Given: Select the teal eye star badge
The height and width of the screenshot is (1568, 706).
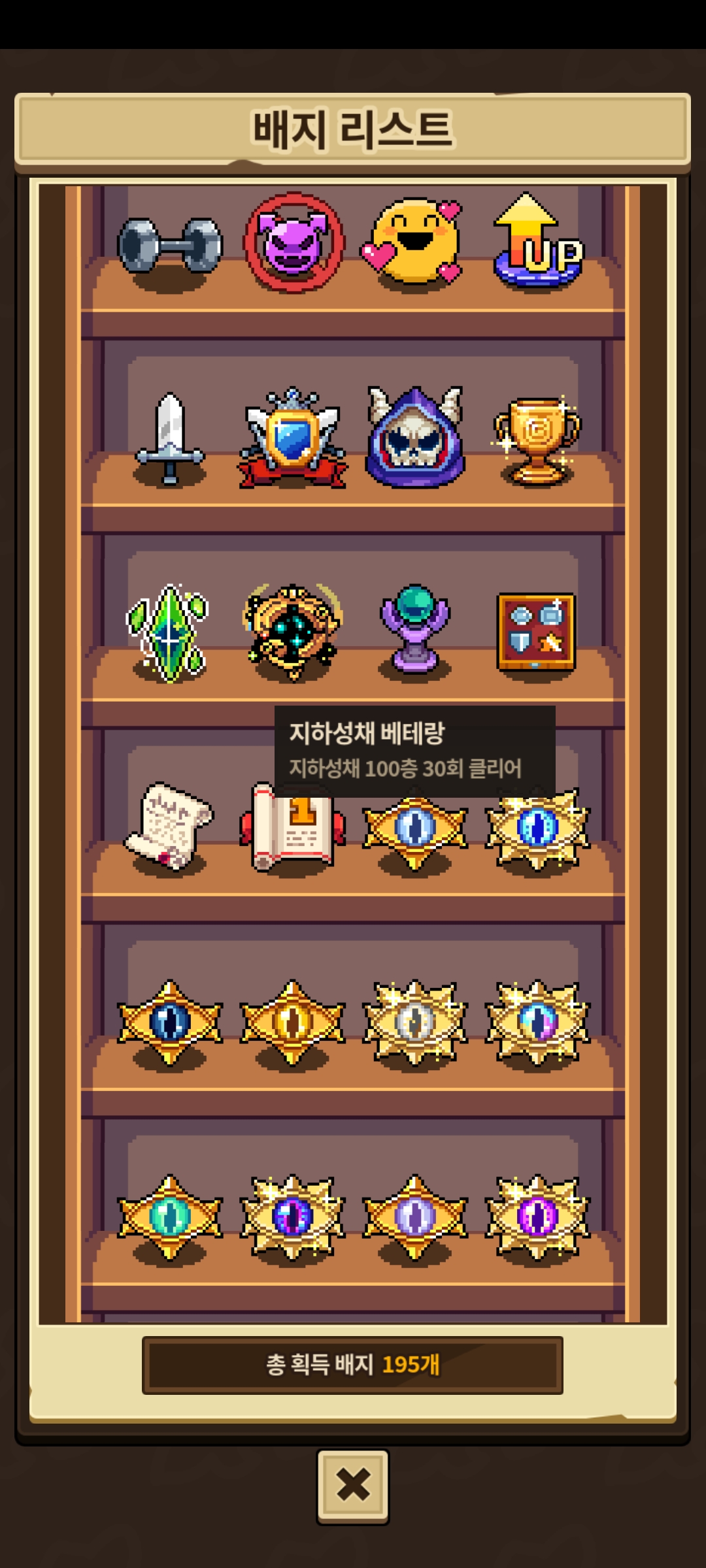Looking at the screenshot, I should click(x=170, y=1216).
